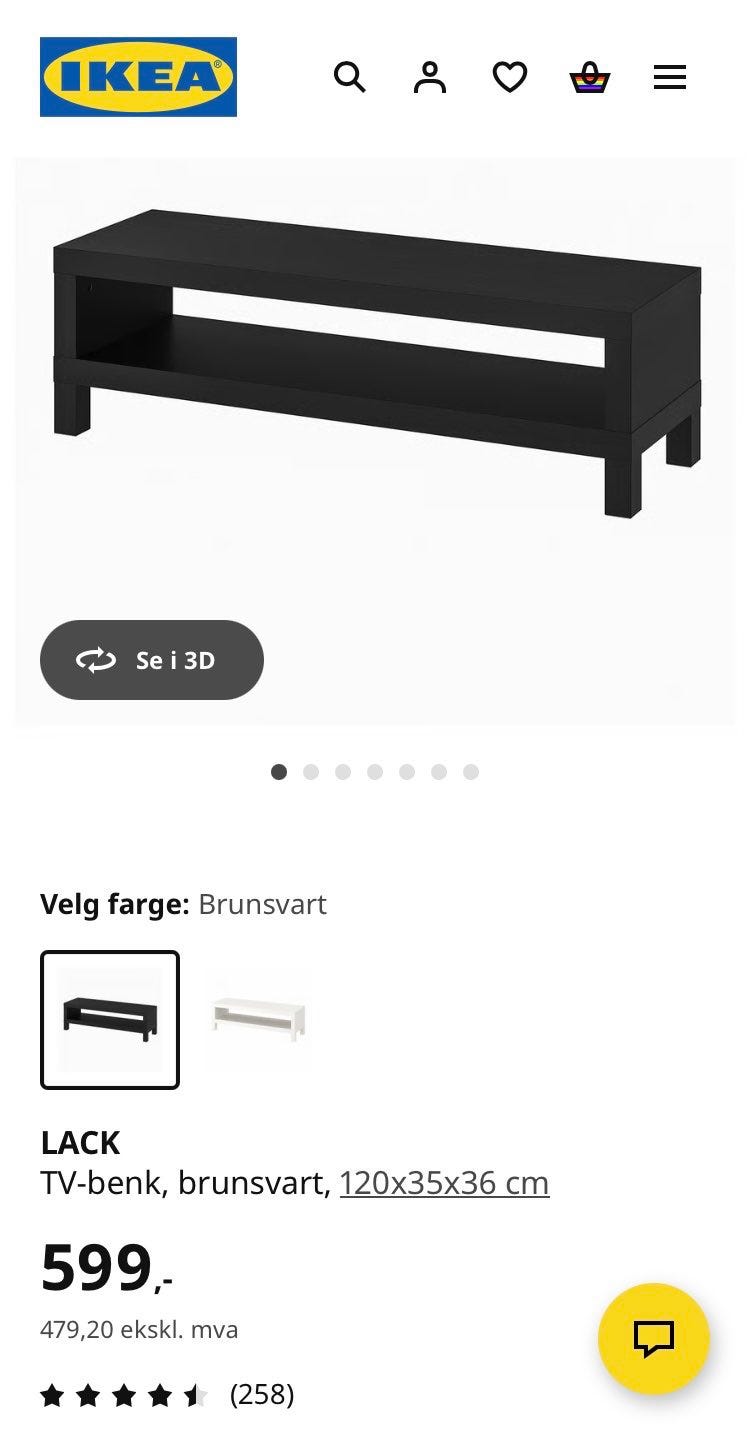View the main product image
This screenshot has height=1430, width=749.
(375, 440)
